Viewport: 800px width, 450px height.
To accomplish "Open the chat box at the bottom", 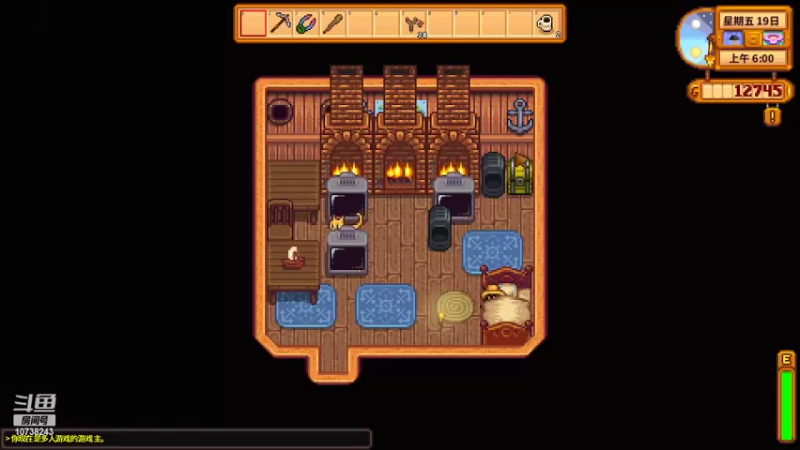I will coord(187,438).
